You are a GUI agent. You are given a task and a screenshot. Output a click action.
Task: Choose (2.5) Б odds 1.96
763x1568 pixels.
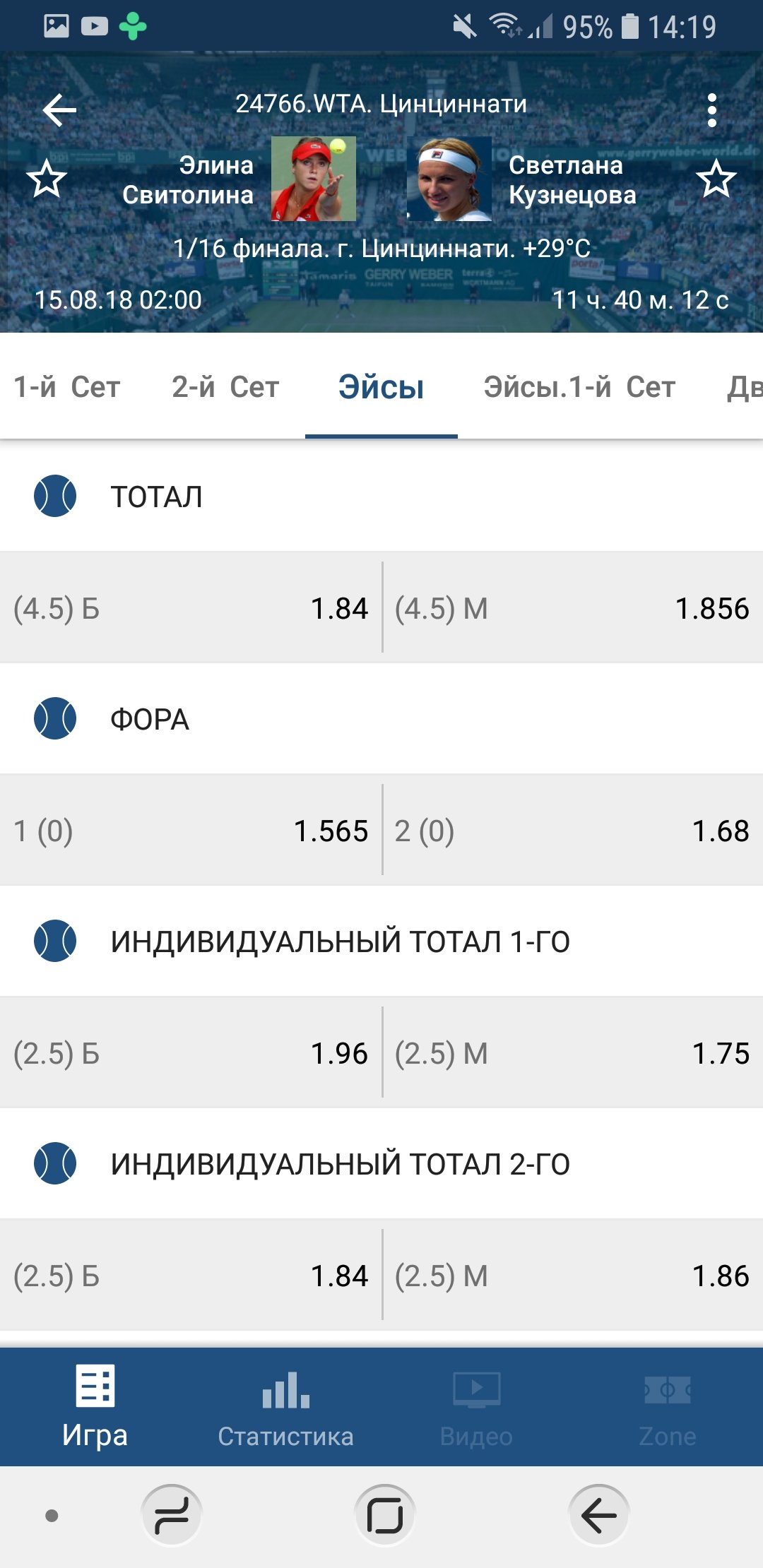tap(191, 1053)
